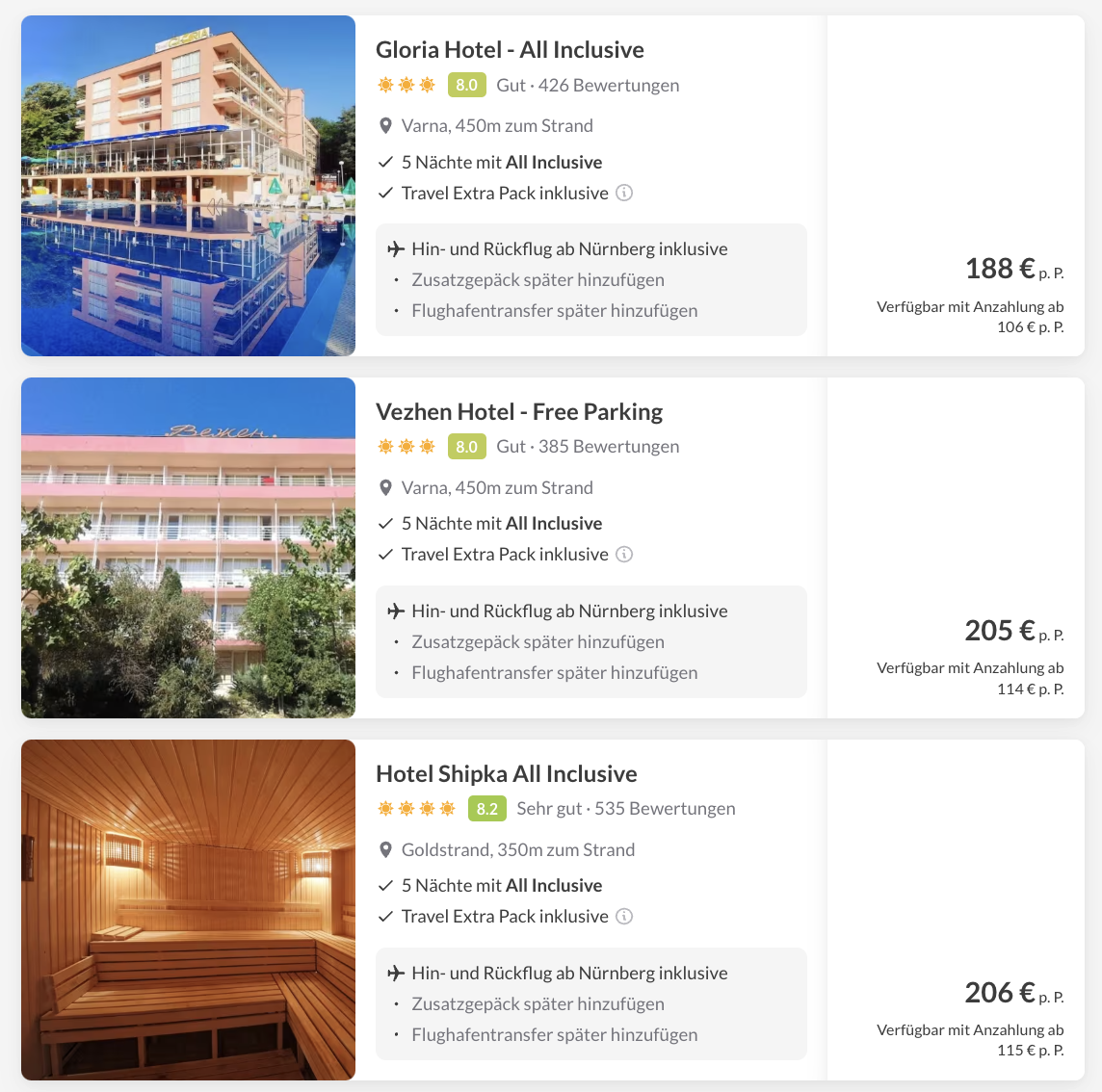Screen dimensions: 1102x1092
Task: Show Travel Extra Pack info for Hotel Shipka
Action: (624, 917)
